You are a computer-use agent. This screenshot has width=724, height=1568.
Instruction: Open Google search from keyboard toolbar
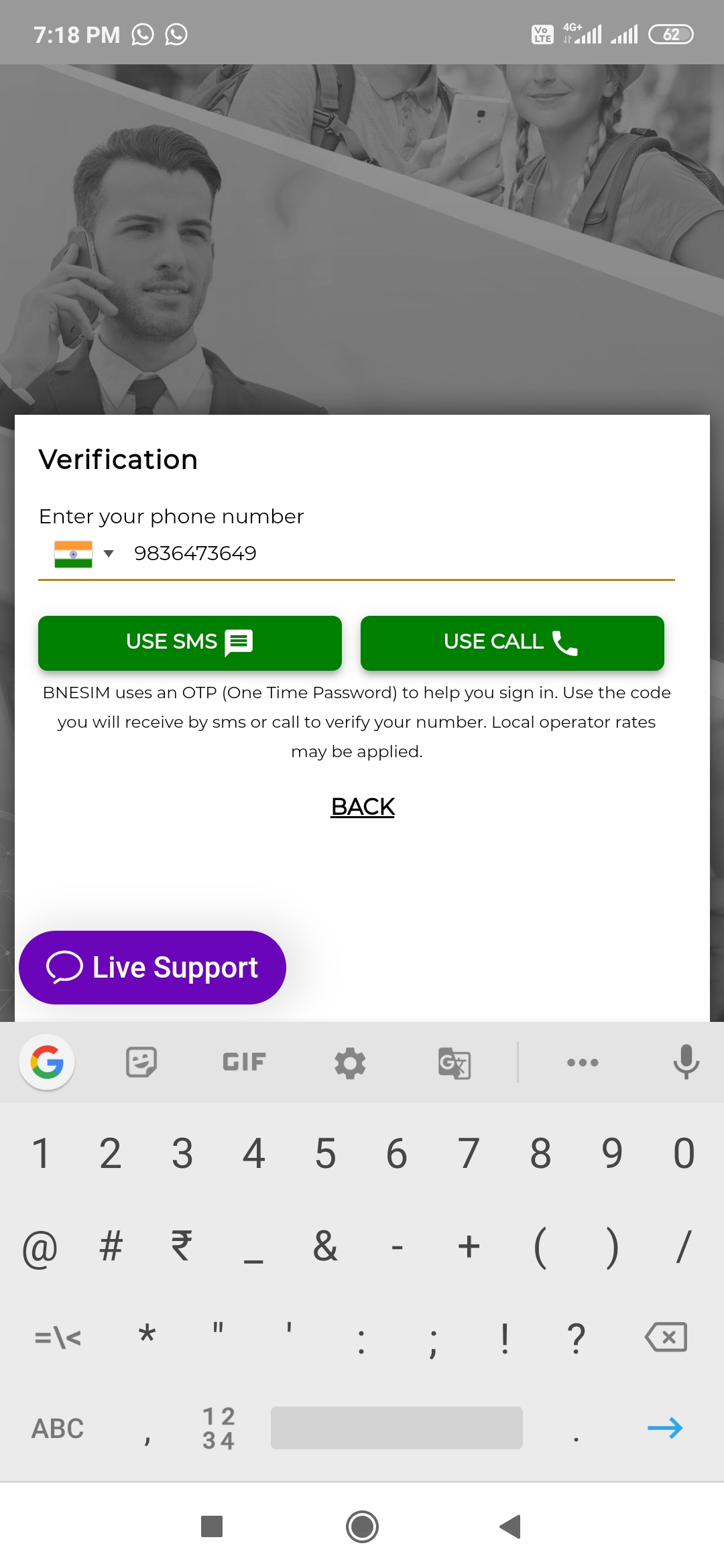47,1062
